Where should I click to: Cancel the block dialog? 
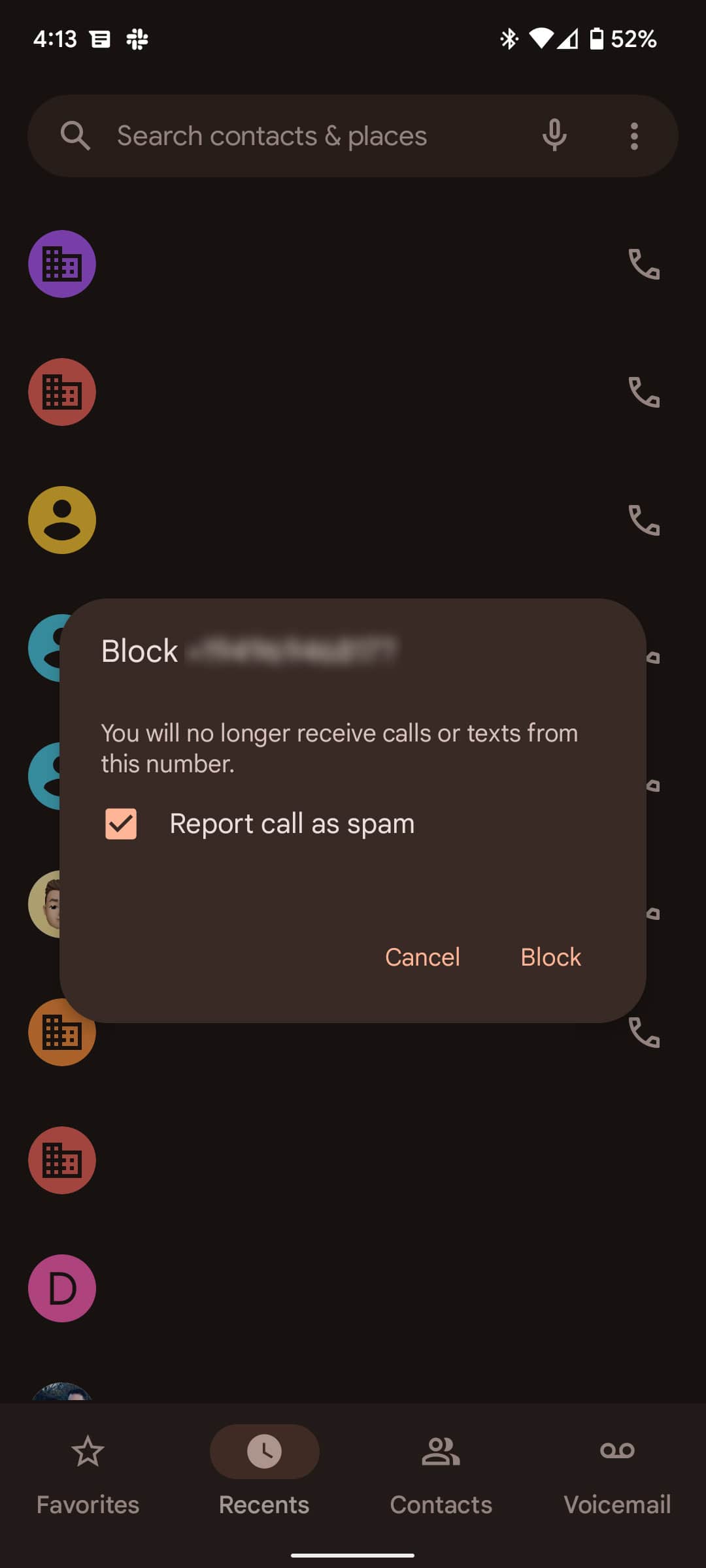coord(422,957)
